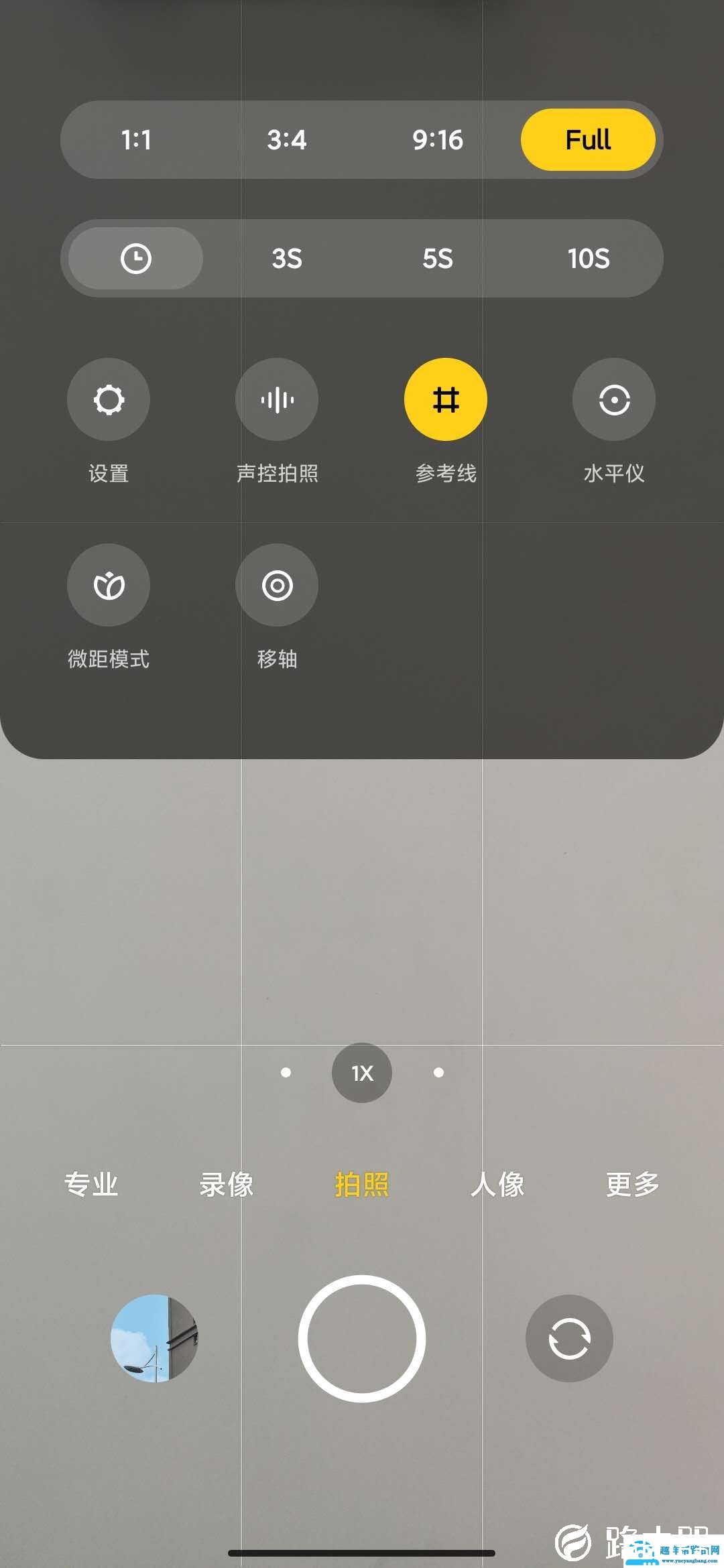Open the camera settings gear
This screenshot has height=1568, width=724.
pos(108,400)
